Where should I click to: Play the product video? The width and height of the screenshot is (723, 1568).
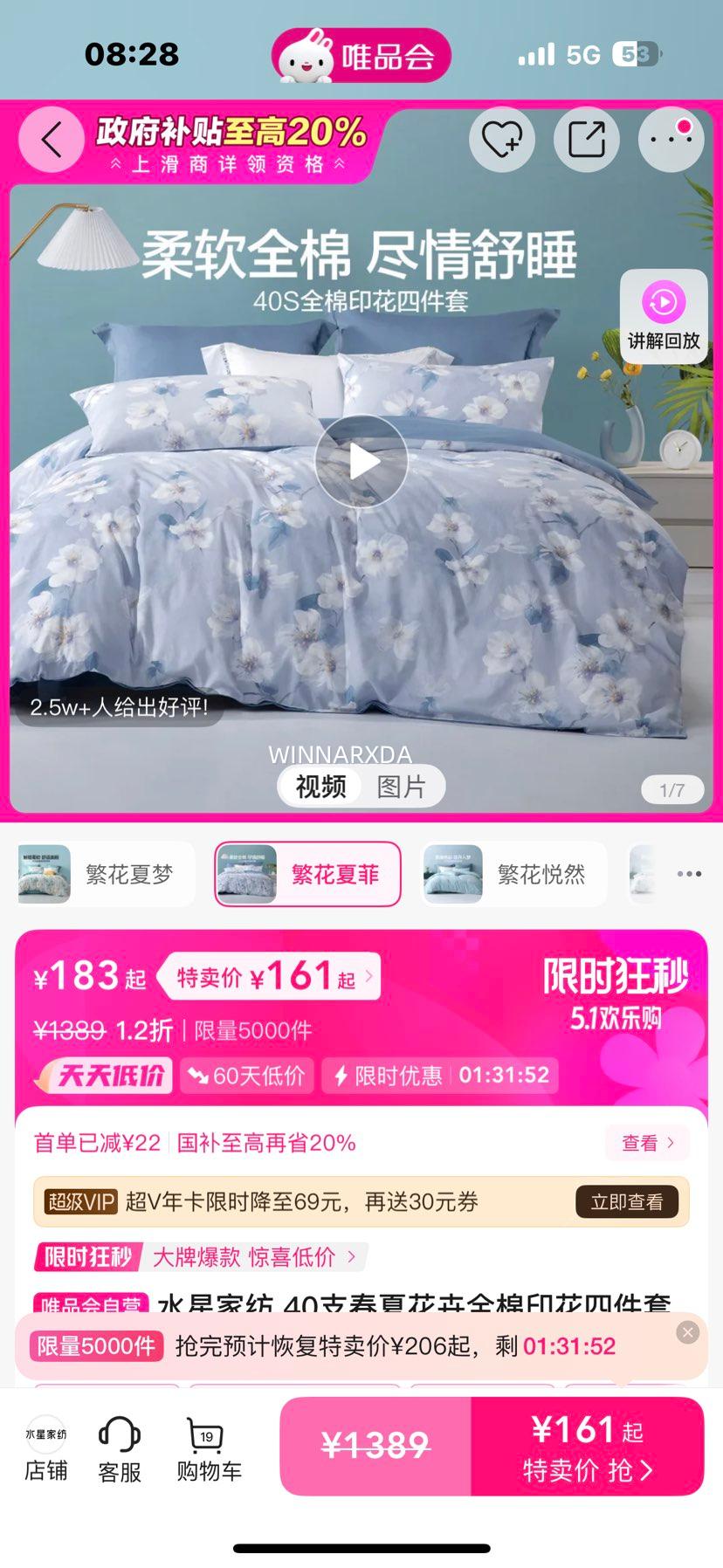(x=361, y=461)
